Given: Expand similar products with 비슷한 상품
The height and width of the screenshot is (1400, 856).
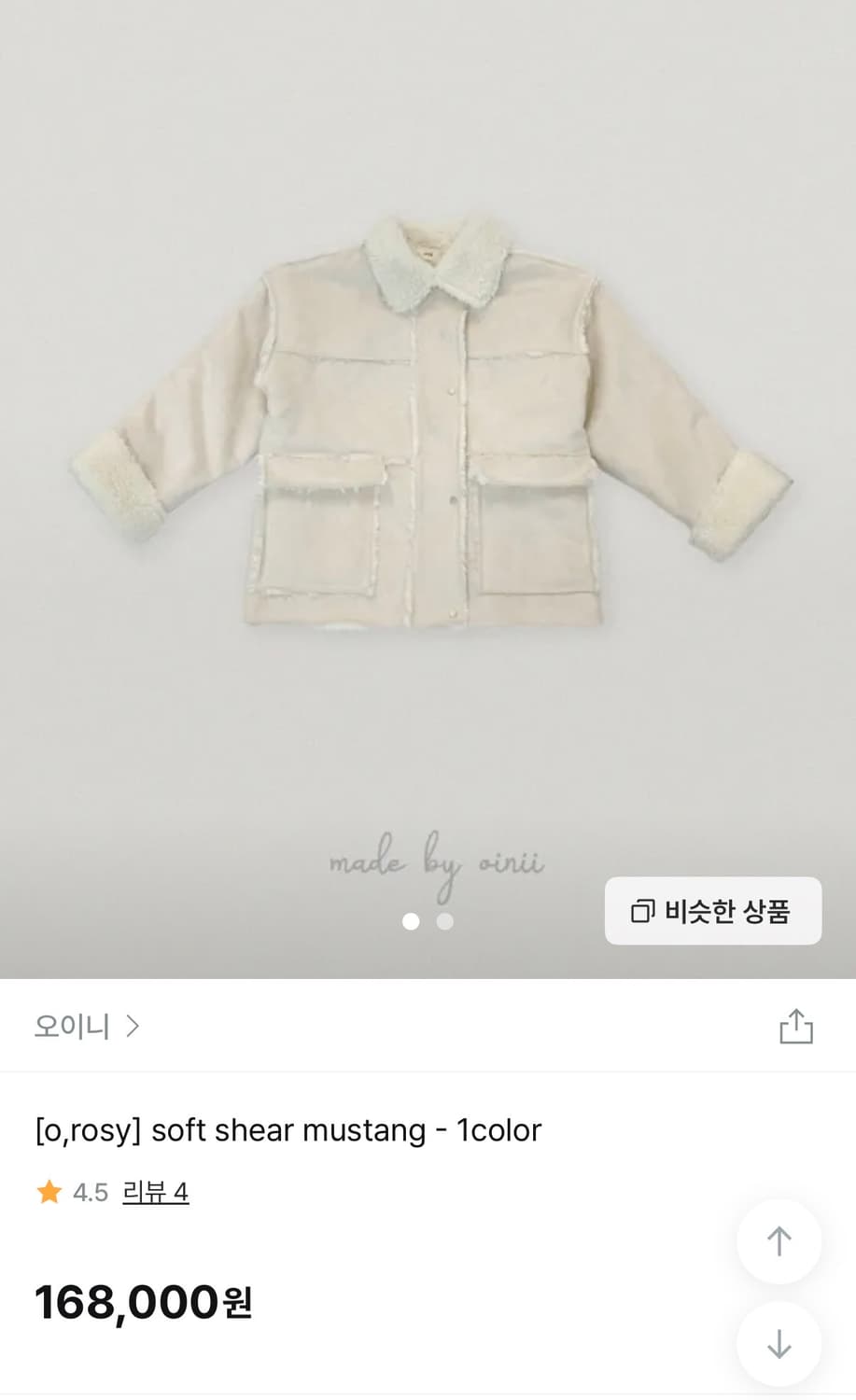Looking at the screenshot, I should (x=712, y=912).
